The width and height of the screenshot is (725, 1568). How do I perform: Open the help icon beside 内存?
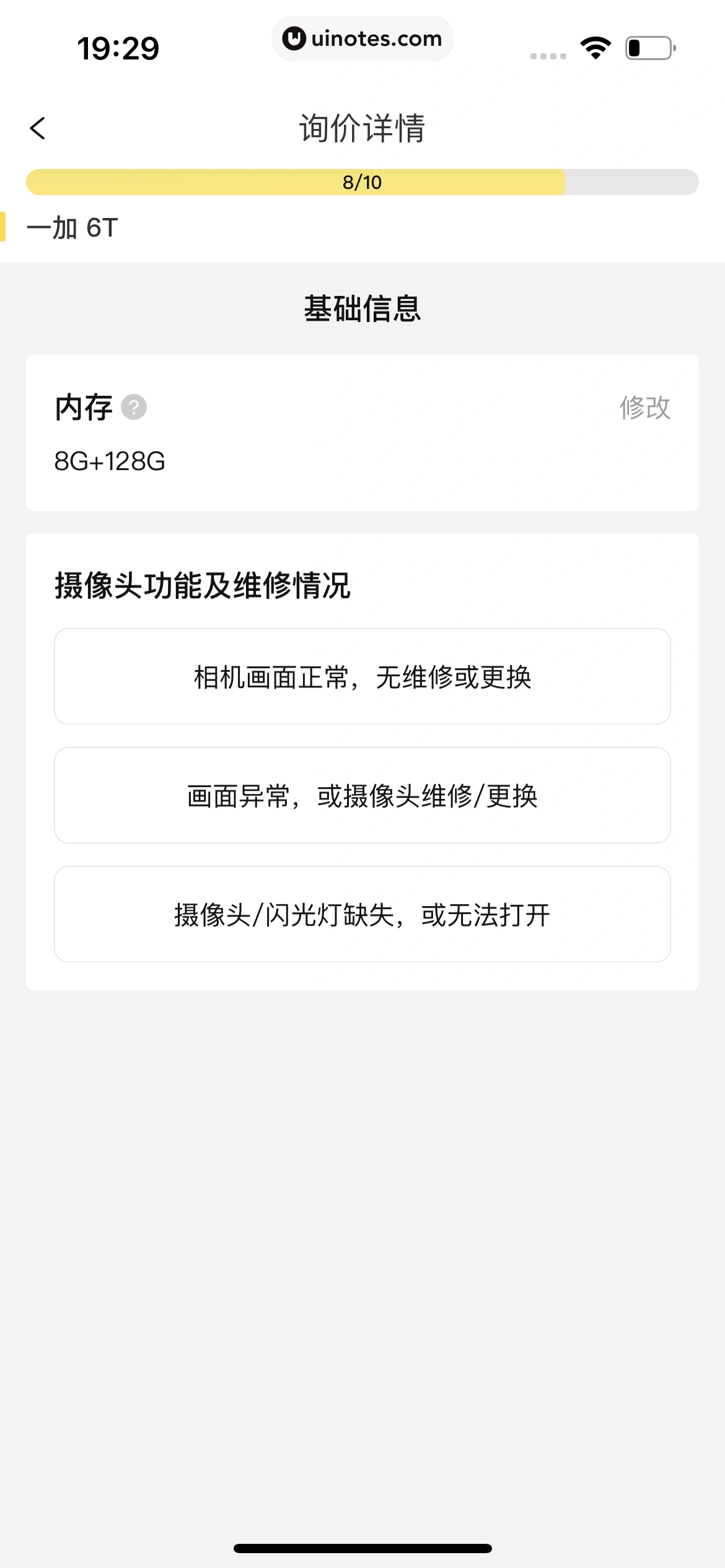pyautogui.click(x=134, y=407)
